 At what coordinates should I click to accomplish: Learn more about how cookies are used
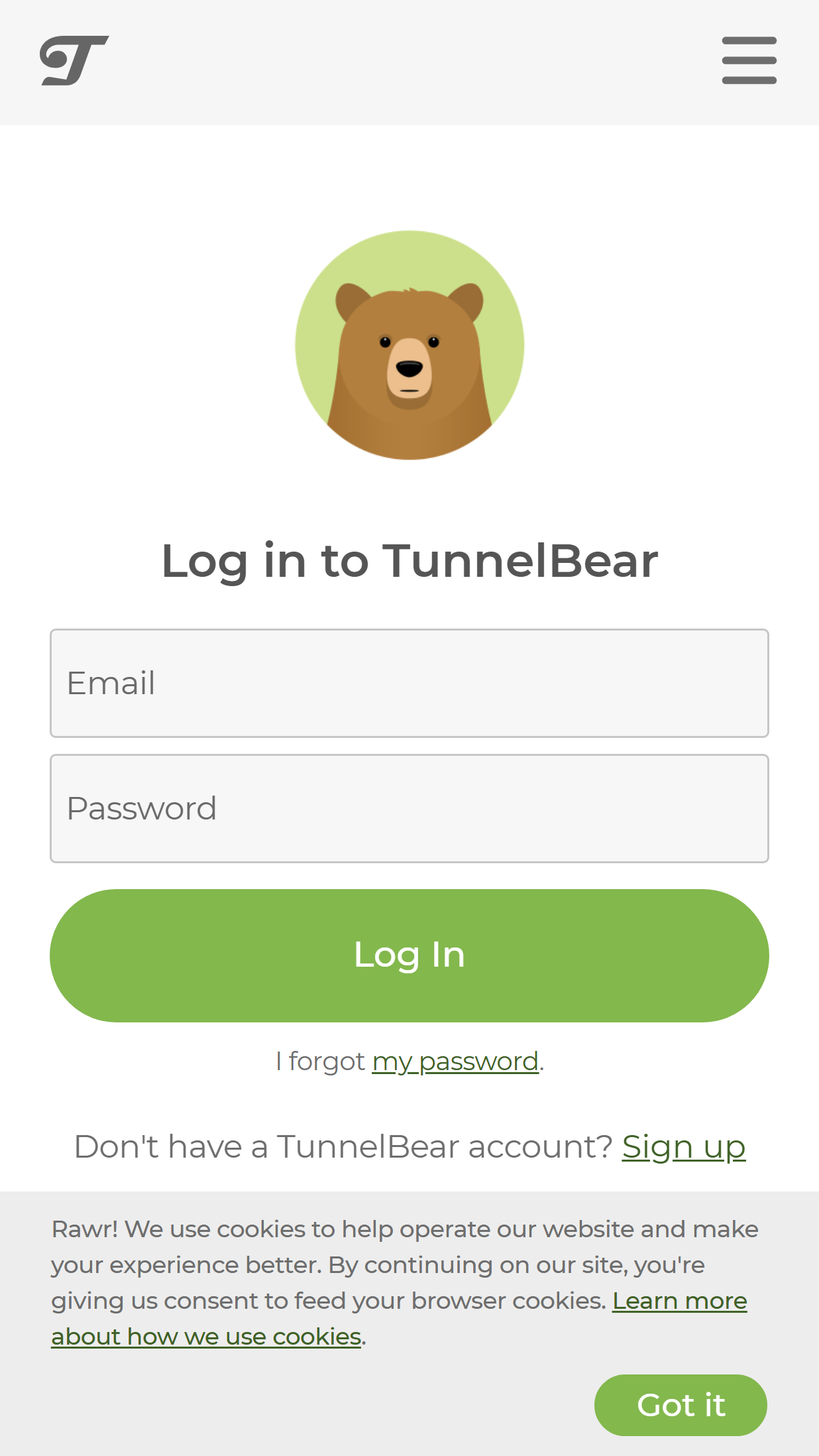pos(679,1302)
